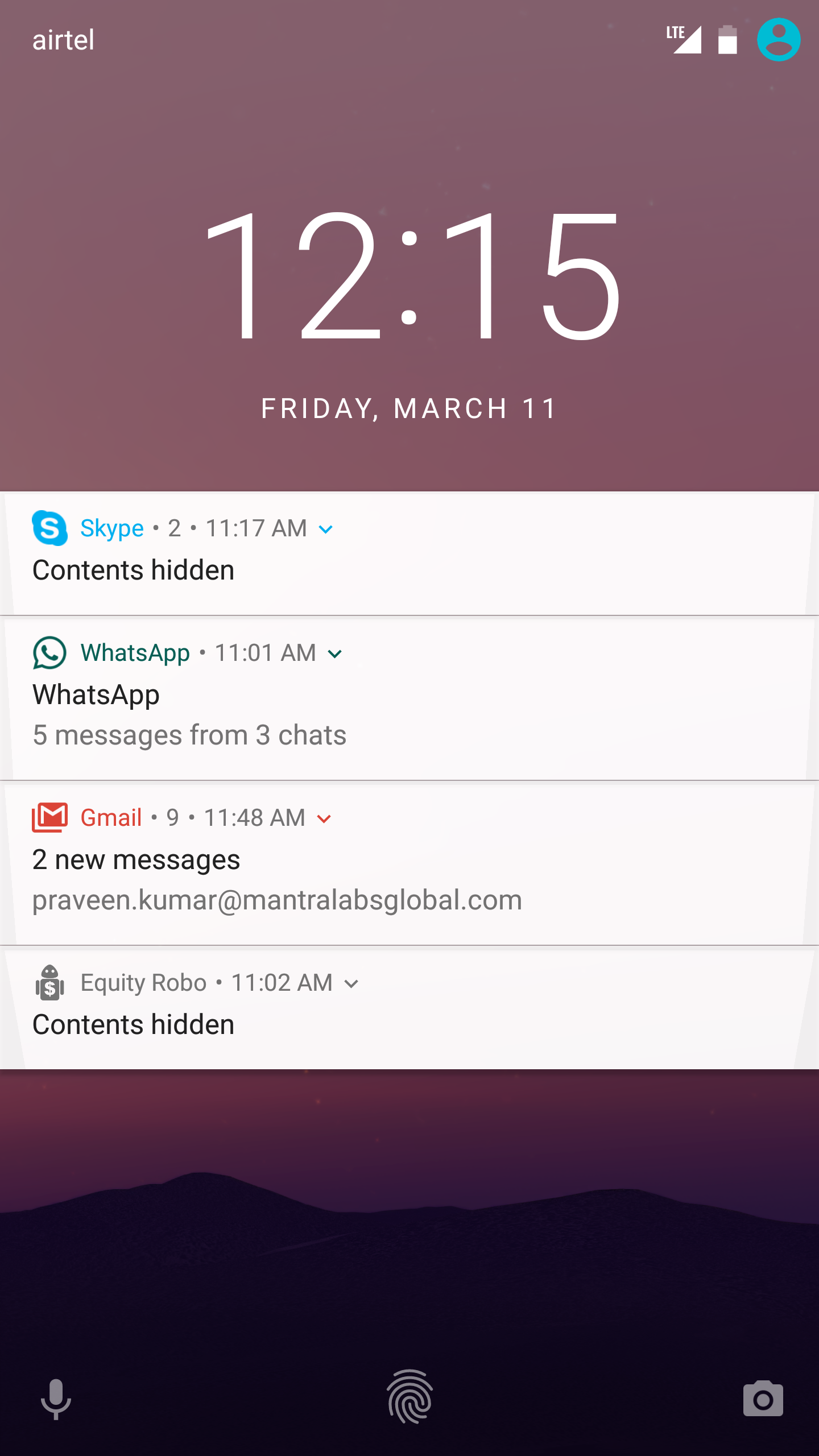
Task: Open the WhatsApp 5 messages notification
Action: pyautogui.click(x=409, y=698)
